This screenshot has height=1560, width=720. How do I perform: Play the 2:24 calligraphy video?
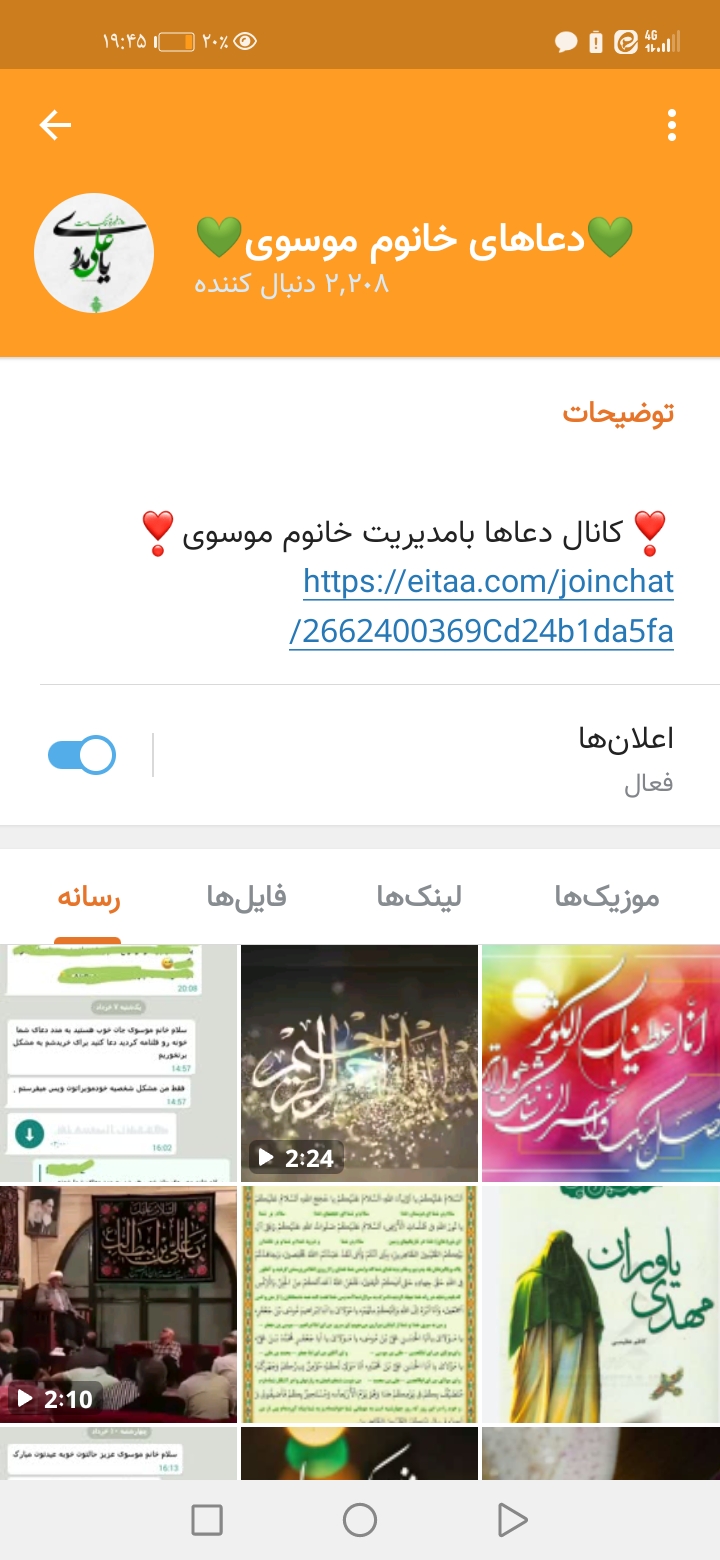pyautogui.click(x=360, y=1062)
